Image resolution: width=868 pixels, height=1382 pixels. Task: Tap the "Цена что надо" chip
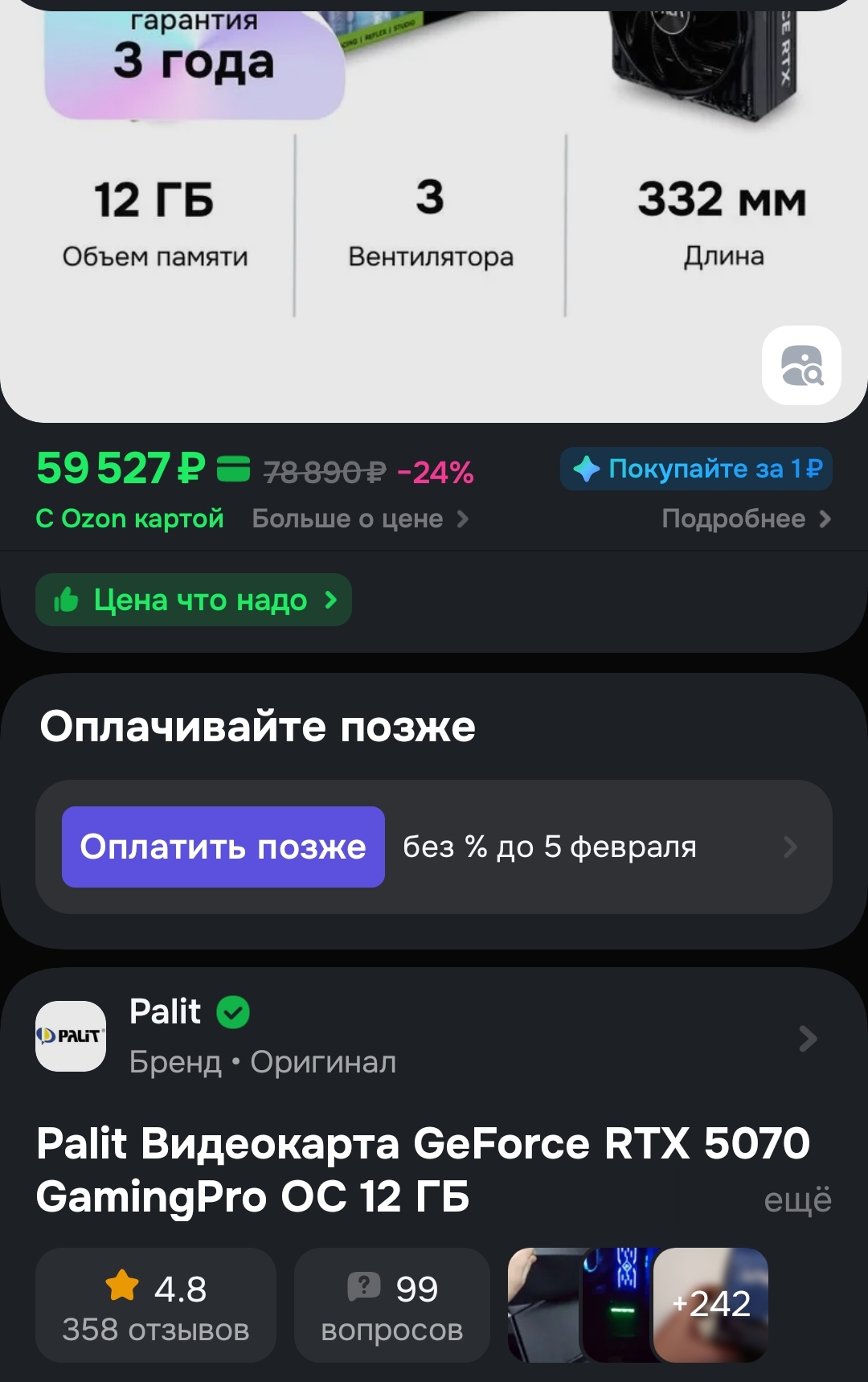click(x=194, y=600)
